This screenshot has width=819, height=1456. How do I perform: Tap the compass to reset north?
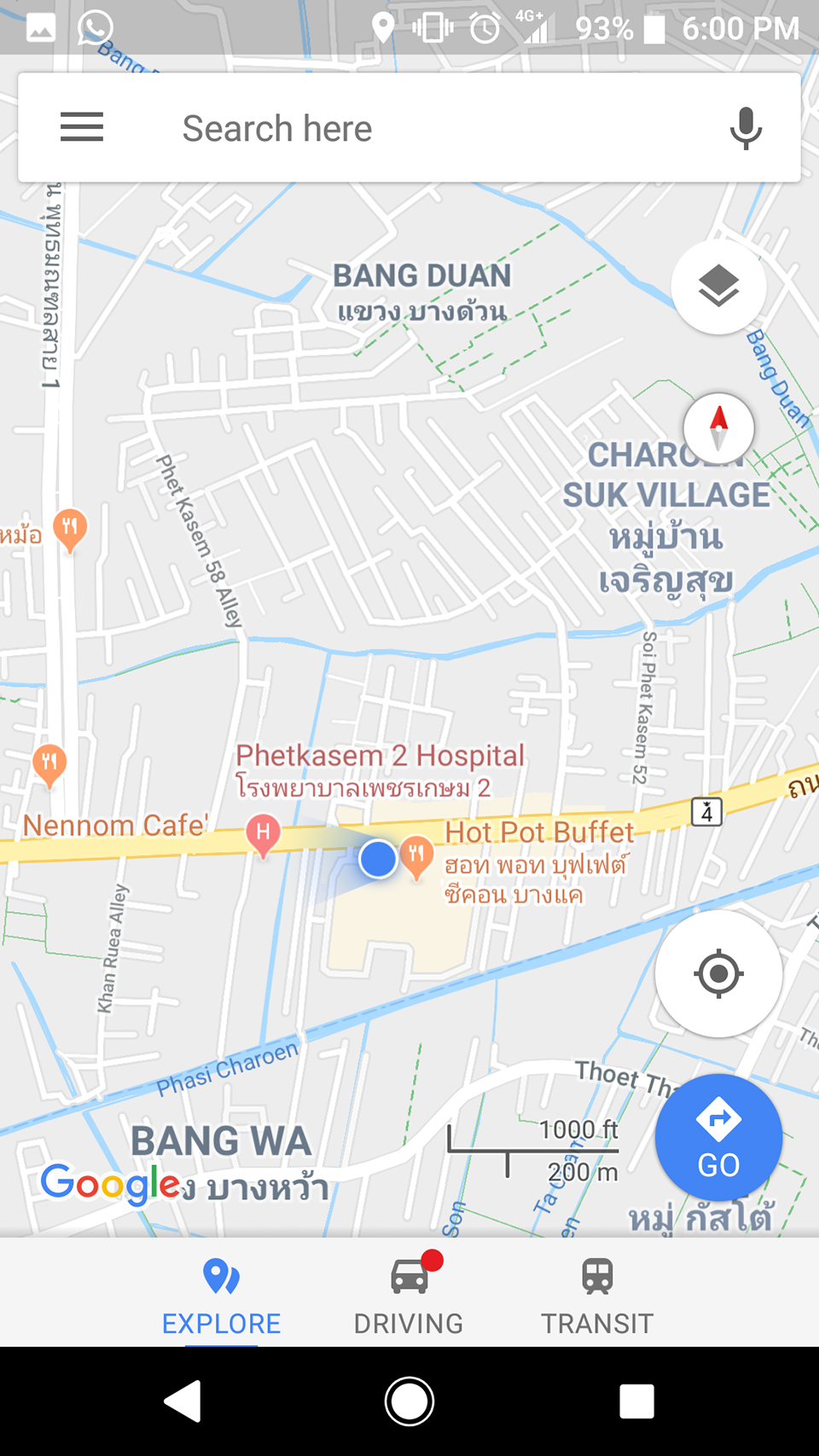pos(718,428)
